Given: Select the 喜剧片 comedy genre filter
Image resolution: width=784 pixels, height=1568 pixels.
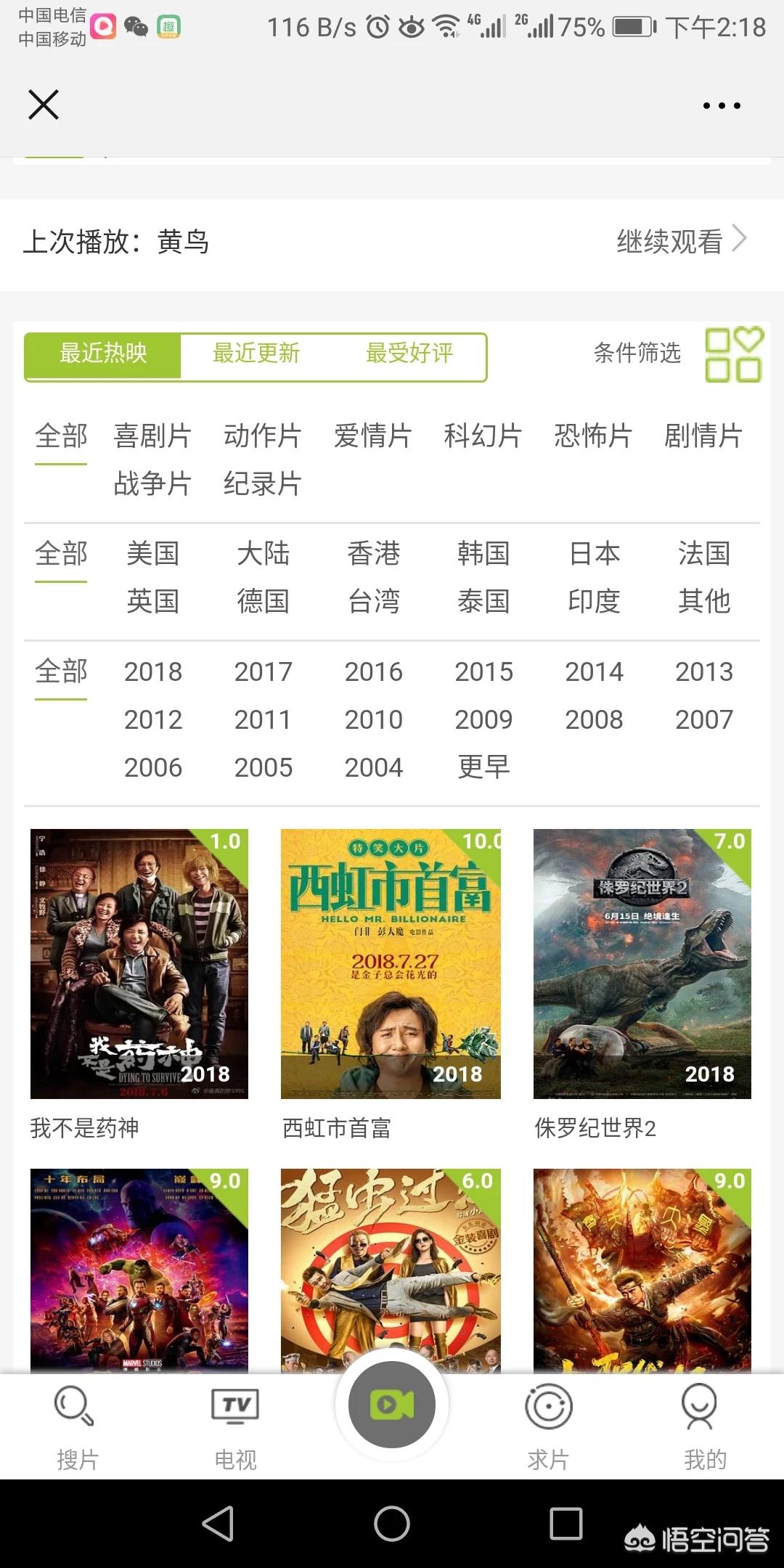Looking at the screenshot, I should coord(153,436).
